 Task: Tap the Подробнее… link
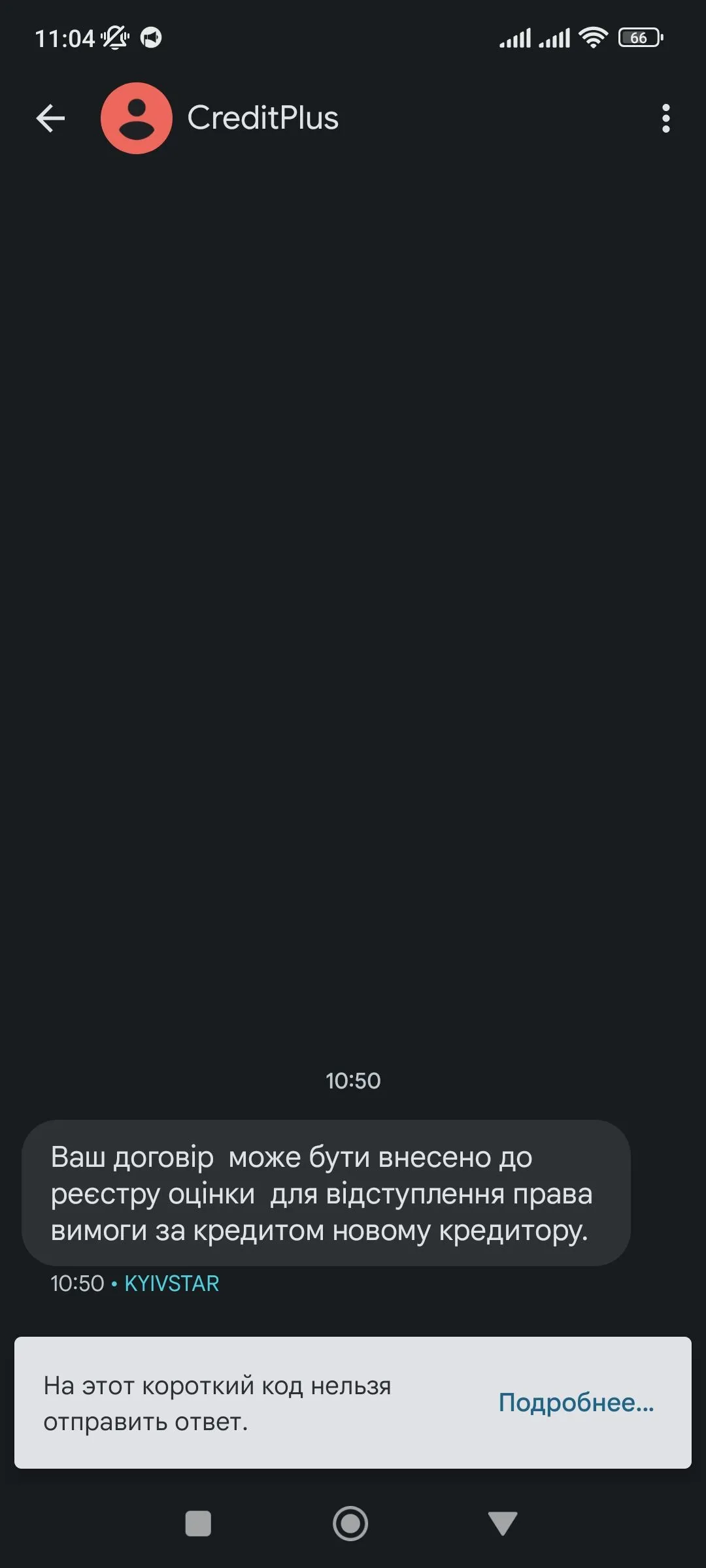[x=576, y=1402]
